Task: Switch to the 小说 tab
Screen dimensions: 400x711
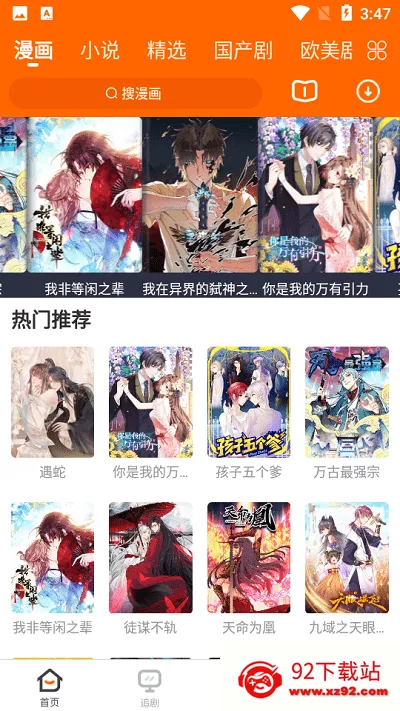Action: [100, 50]
